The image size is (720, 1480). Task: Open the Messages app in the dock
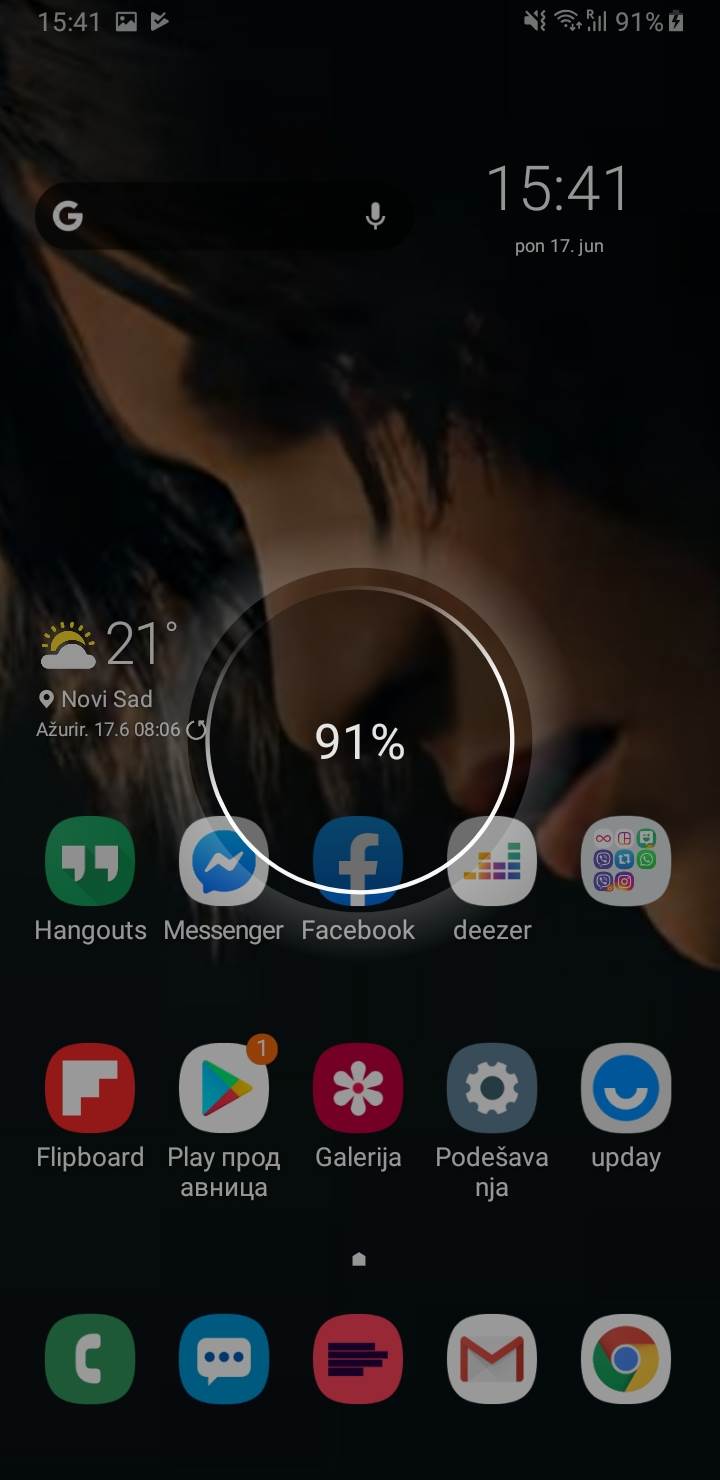pyautogui.click(x=224, y=1359)
